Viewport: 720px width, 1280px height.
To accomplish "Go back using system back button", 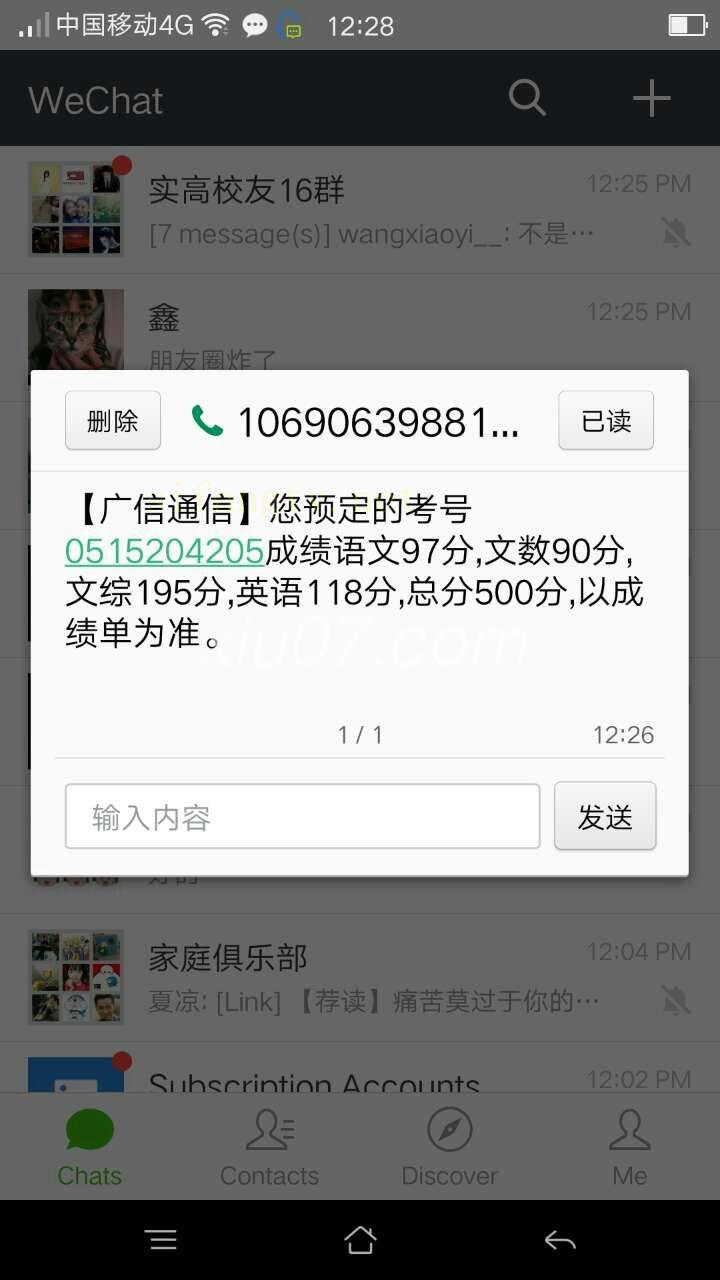I will pyautogui.click(x=559, y=1240).
